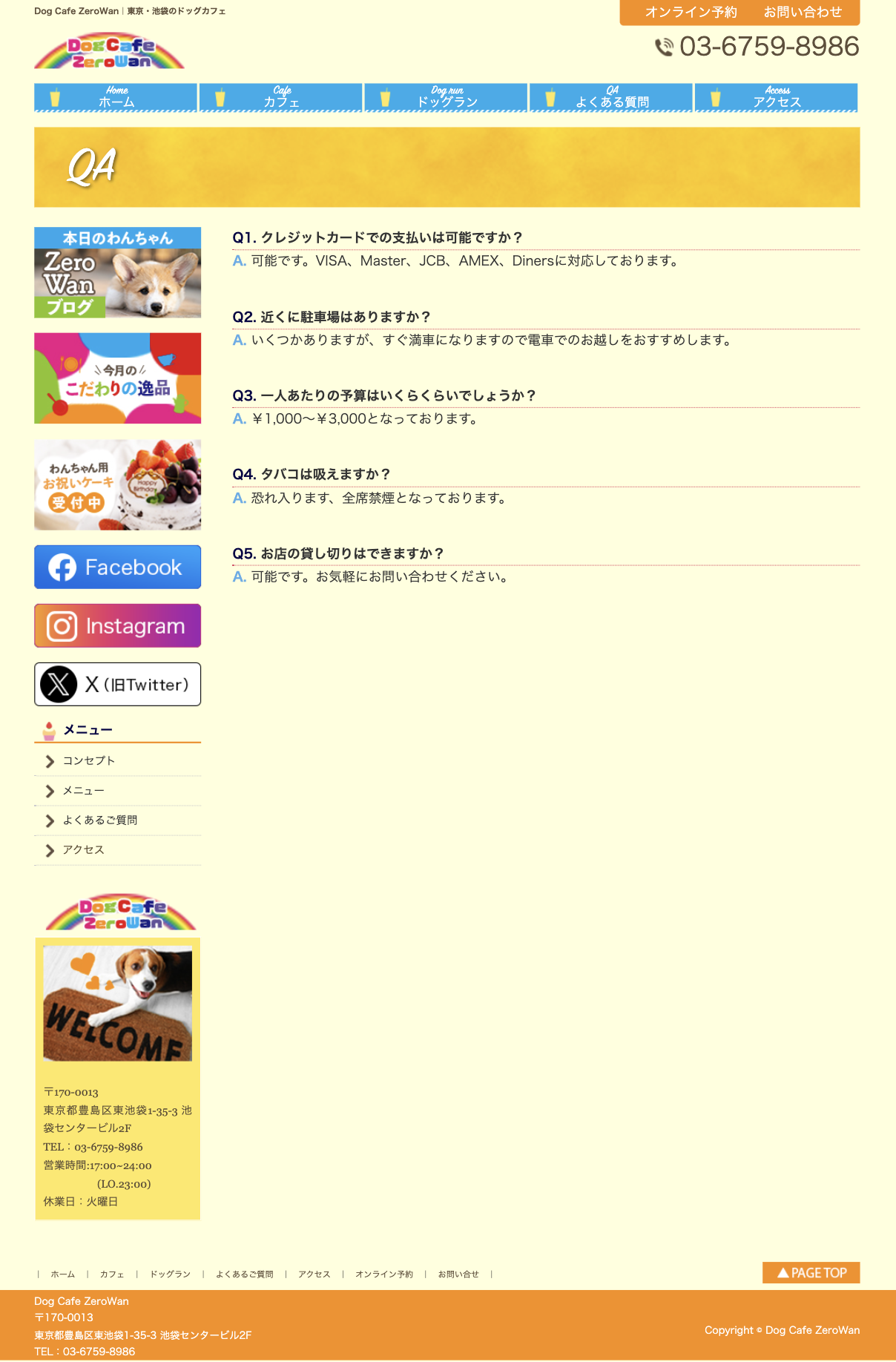Select コンセプト in the sidebar menu
This screenshot has width=896, height=1362.
coord(89,761)
